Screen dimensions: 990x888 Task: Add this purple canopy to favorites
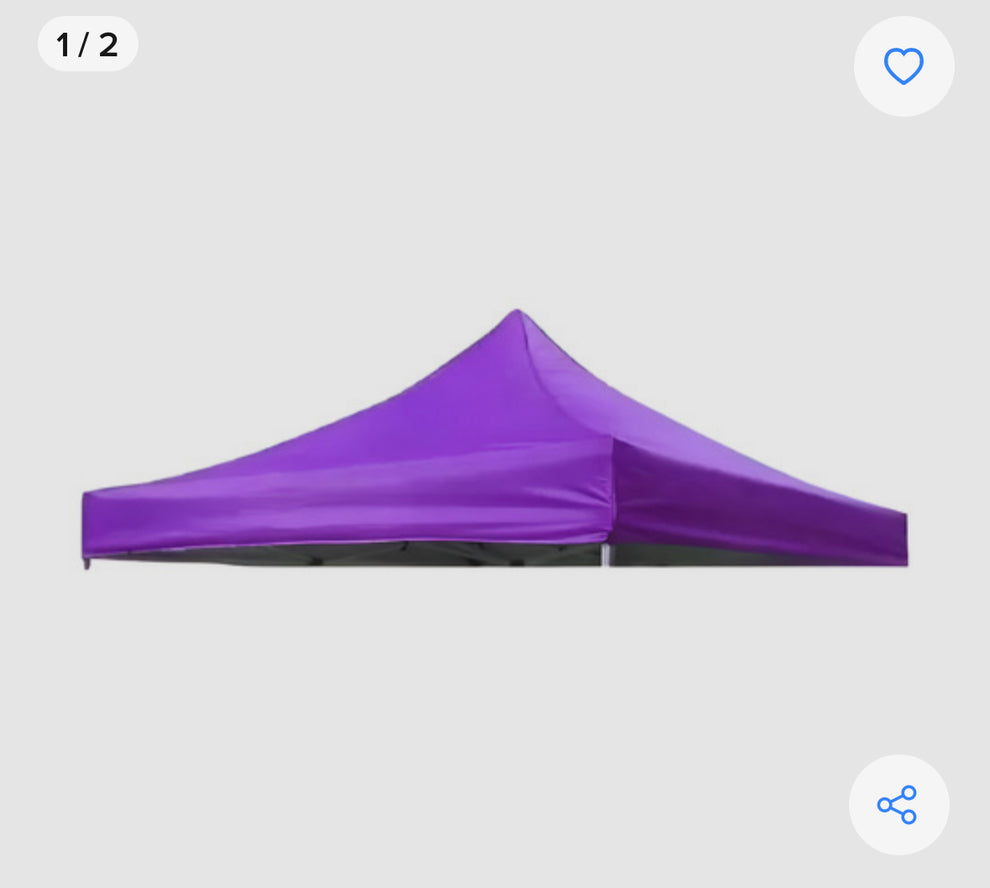(903, 67)
